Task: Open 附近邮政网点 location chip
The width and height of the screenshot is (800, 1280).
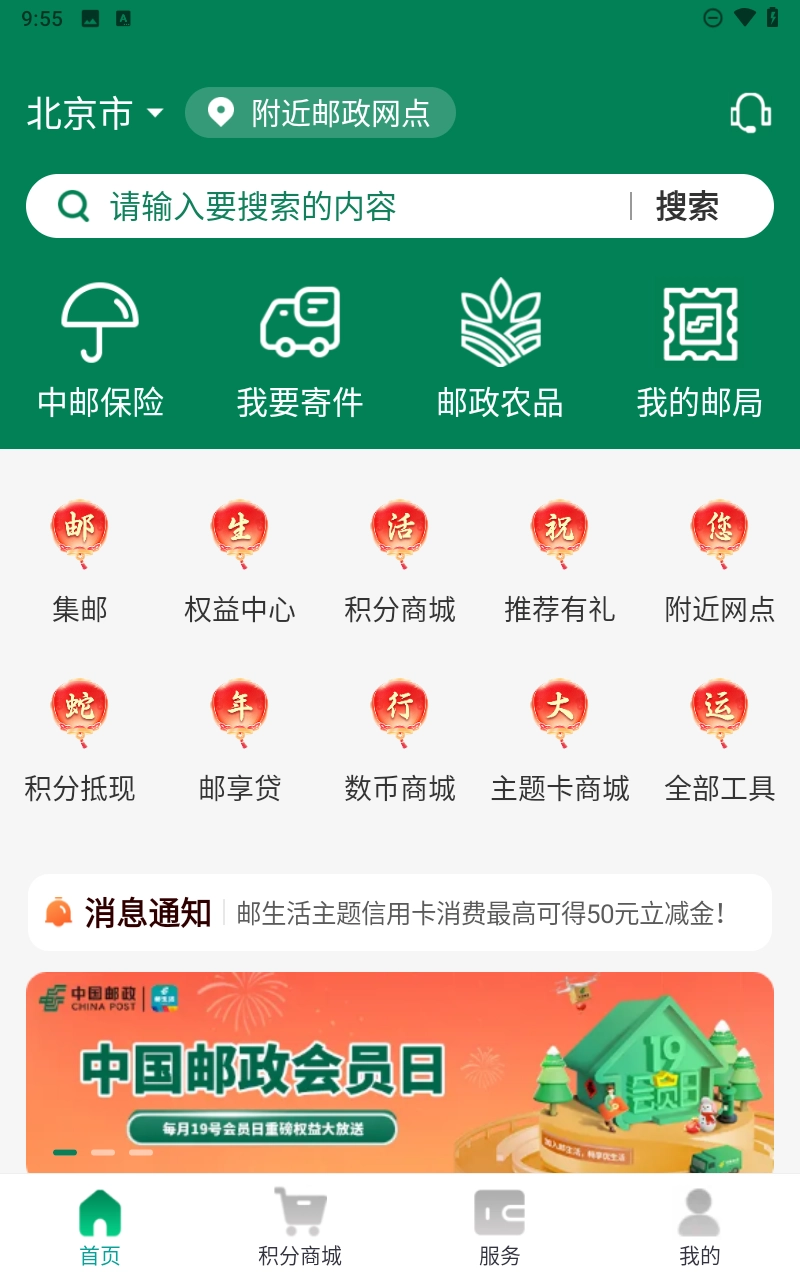Action: [320, 113]
